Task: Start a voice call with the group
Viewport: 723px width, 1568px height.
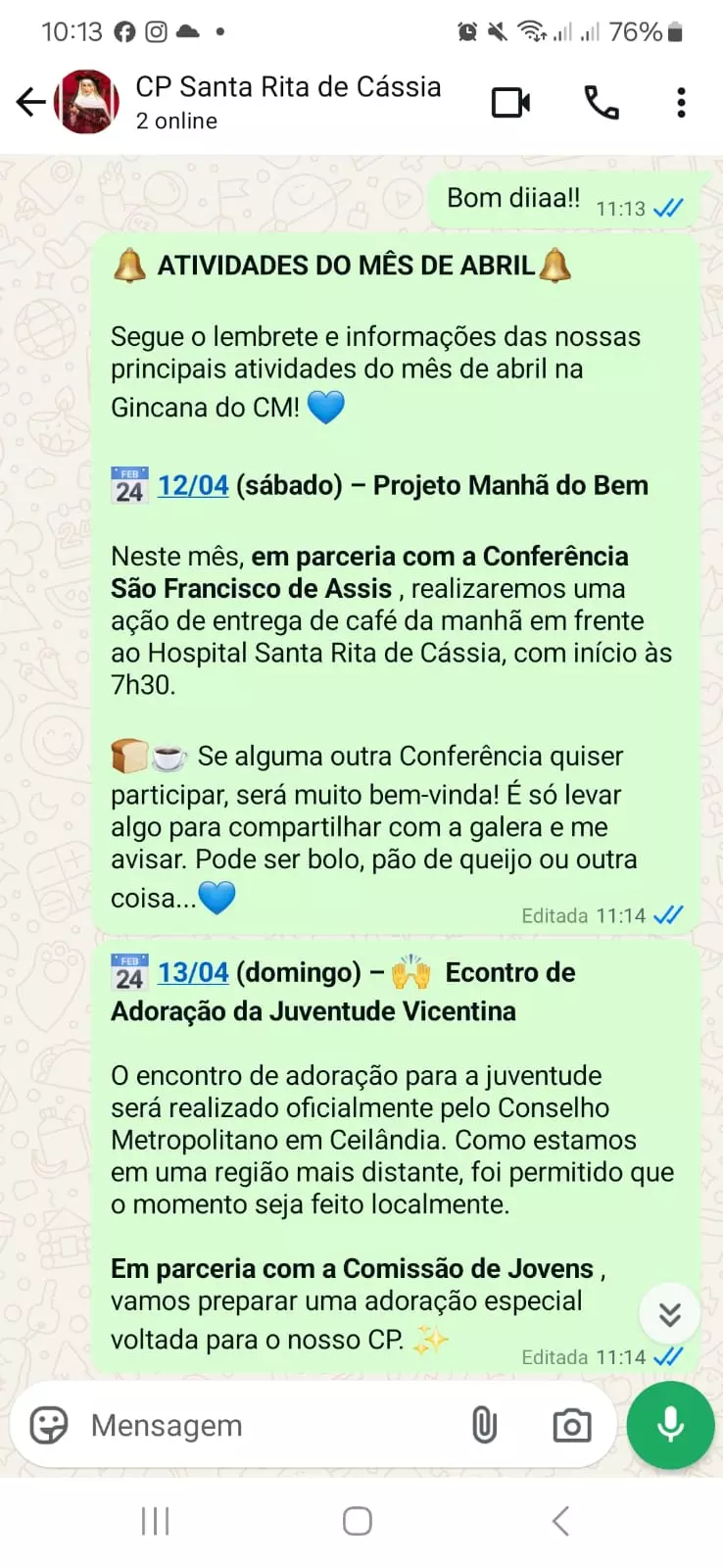Action: pos(601,102)
